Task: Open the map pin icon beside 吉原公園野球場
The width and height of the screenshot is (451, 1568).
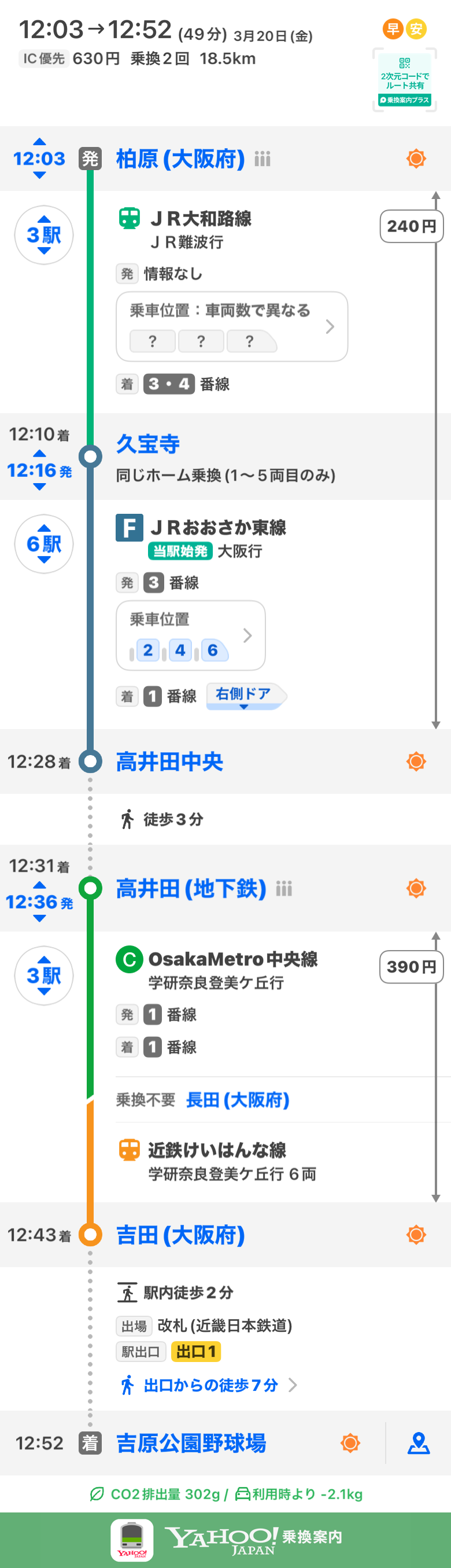Action: [418, 1442]
